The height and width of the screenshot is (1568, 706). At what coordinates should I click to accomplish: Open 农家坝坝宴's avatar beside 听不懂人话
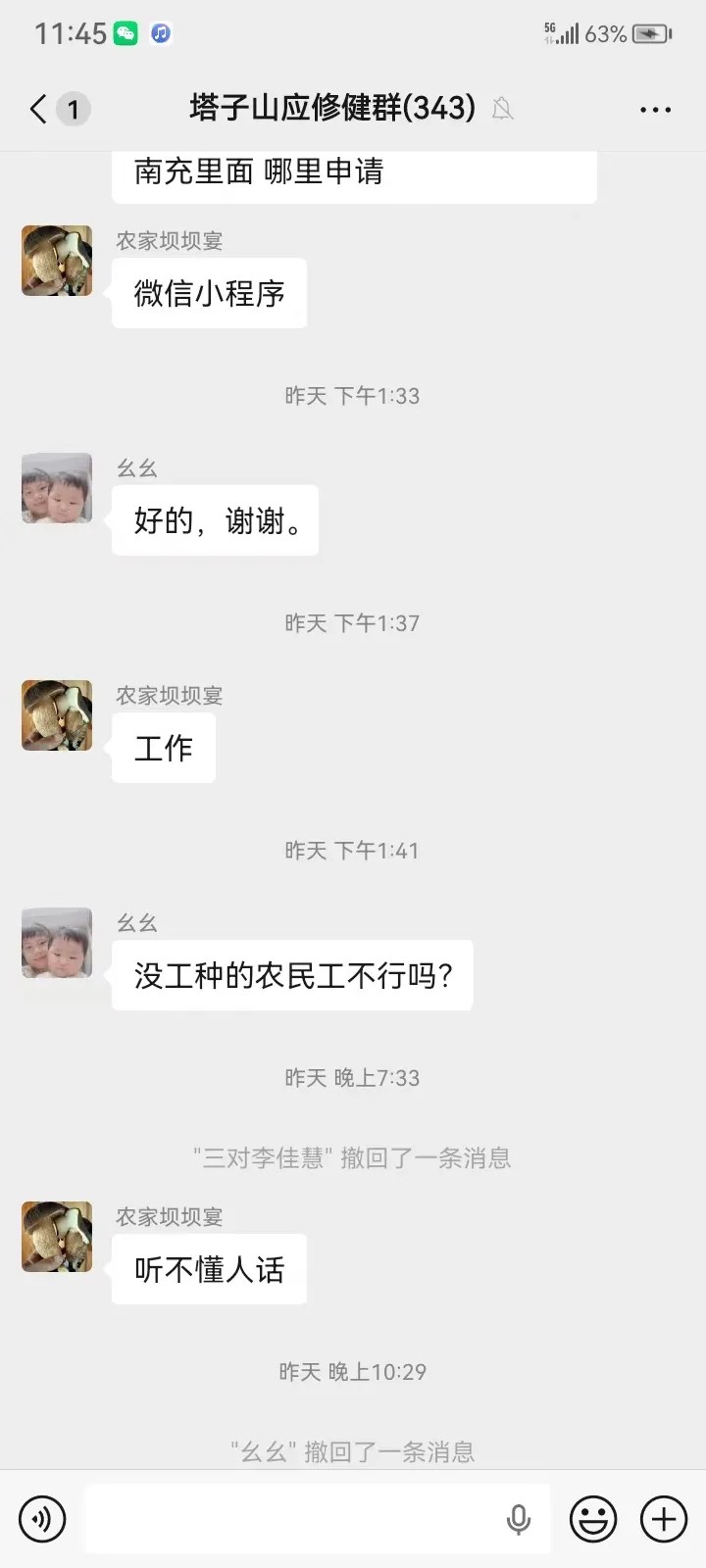[57, 1237]
